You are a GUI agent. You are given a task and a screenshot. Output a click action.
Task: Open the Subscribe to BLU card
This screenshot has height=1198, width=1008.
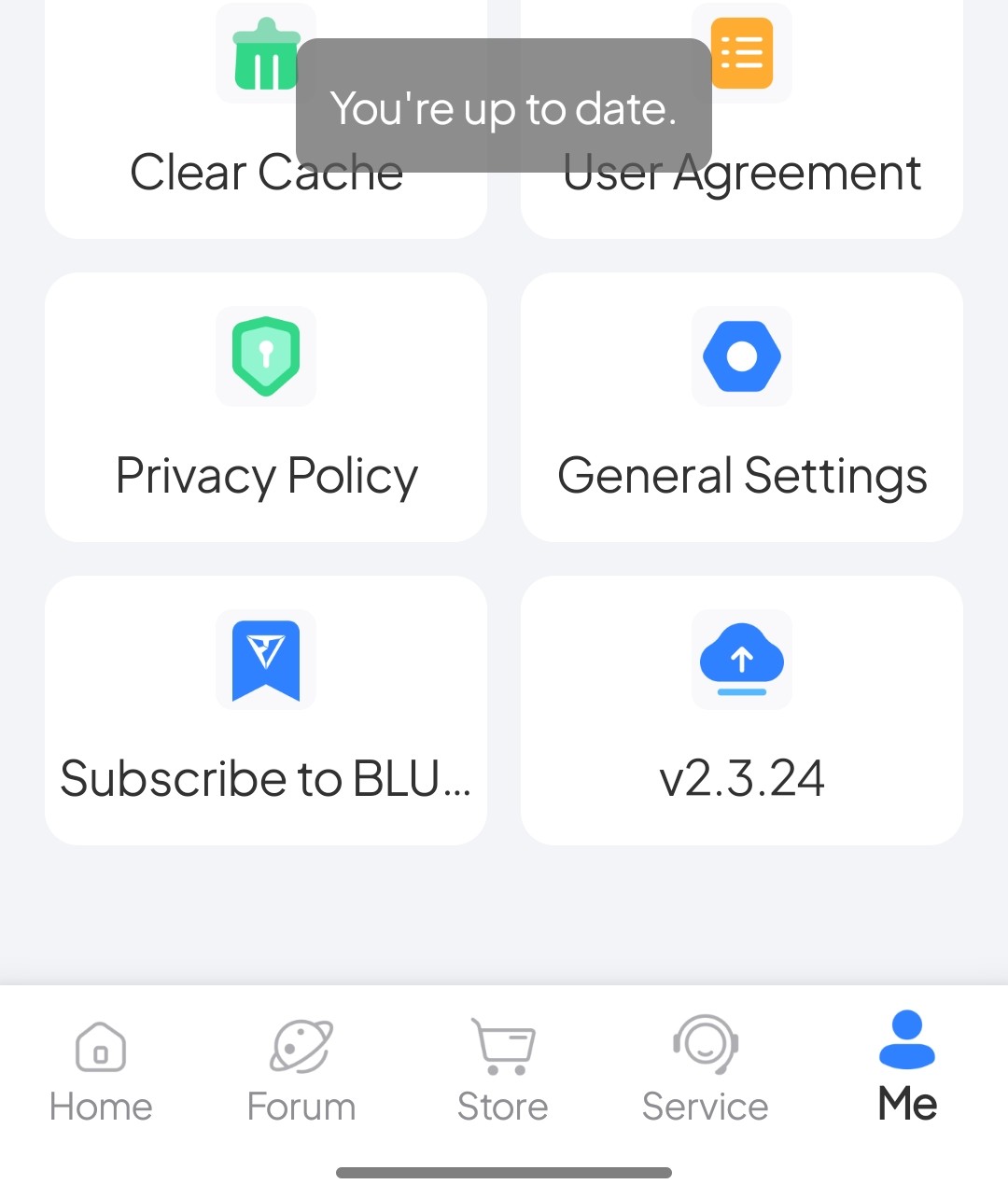pyautogui.click(x=266, y=710)
